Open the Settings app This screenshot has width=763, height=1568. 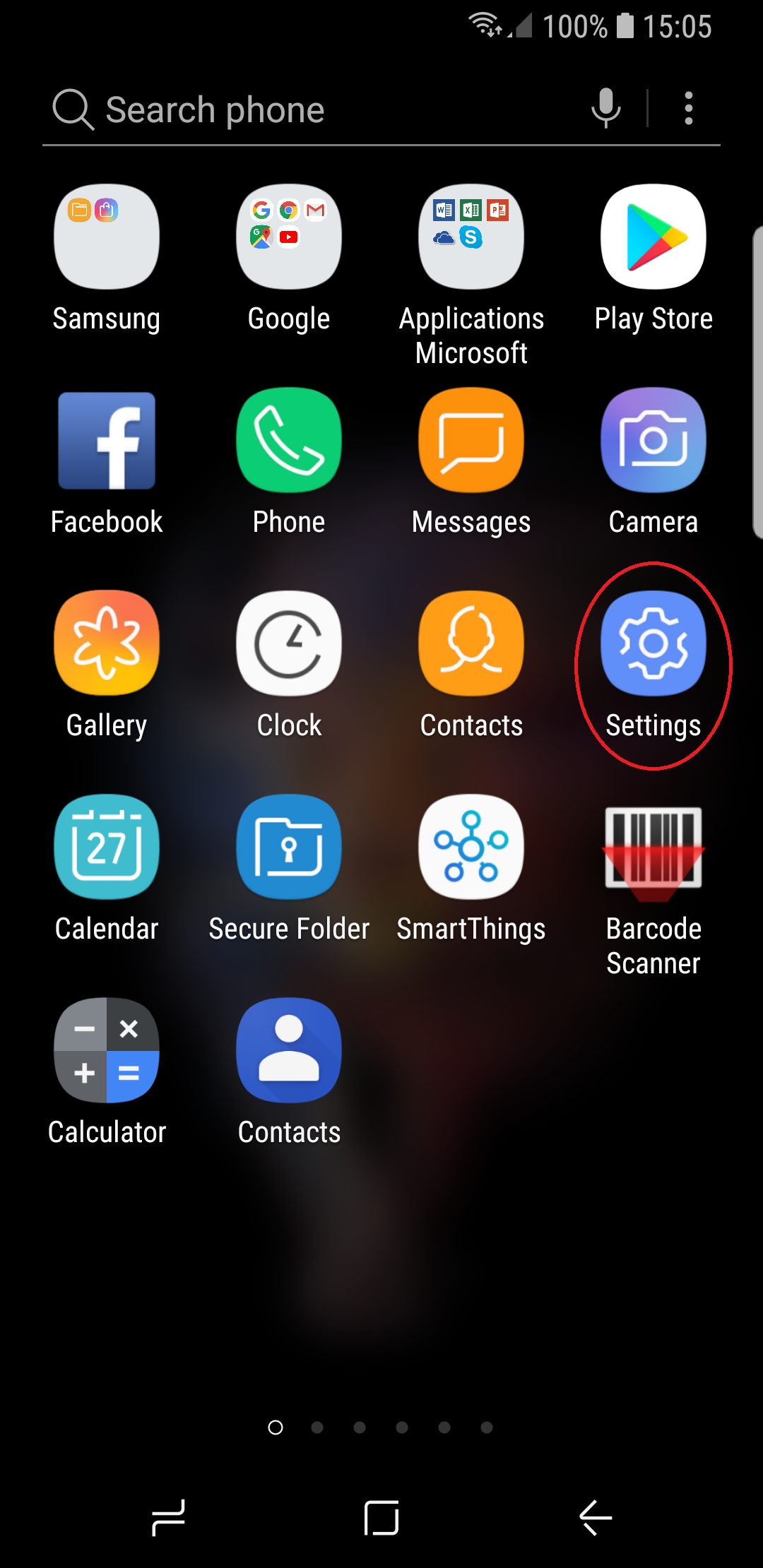[653, 644]
